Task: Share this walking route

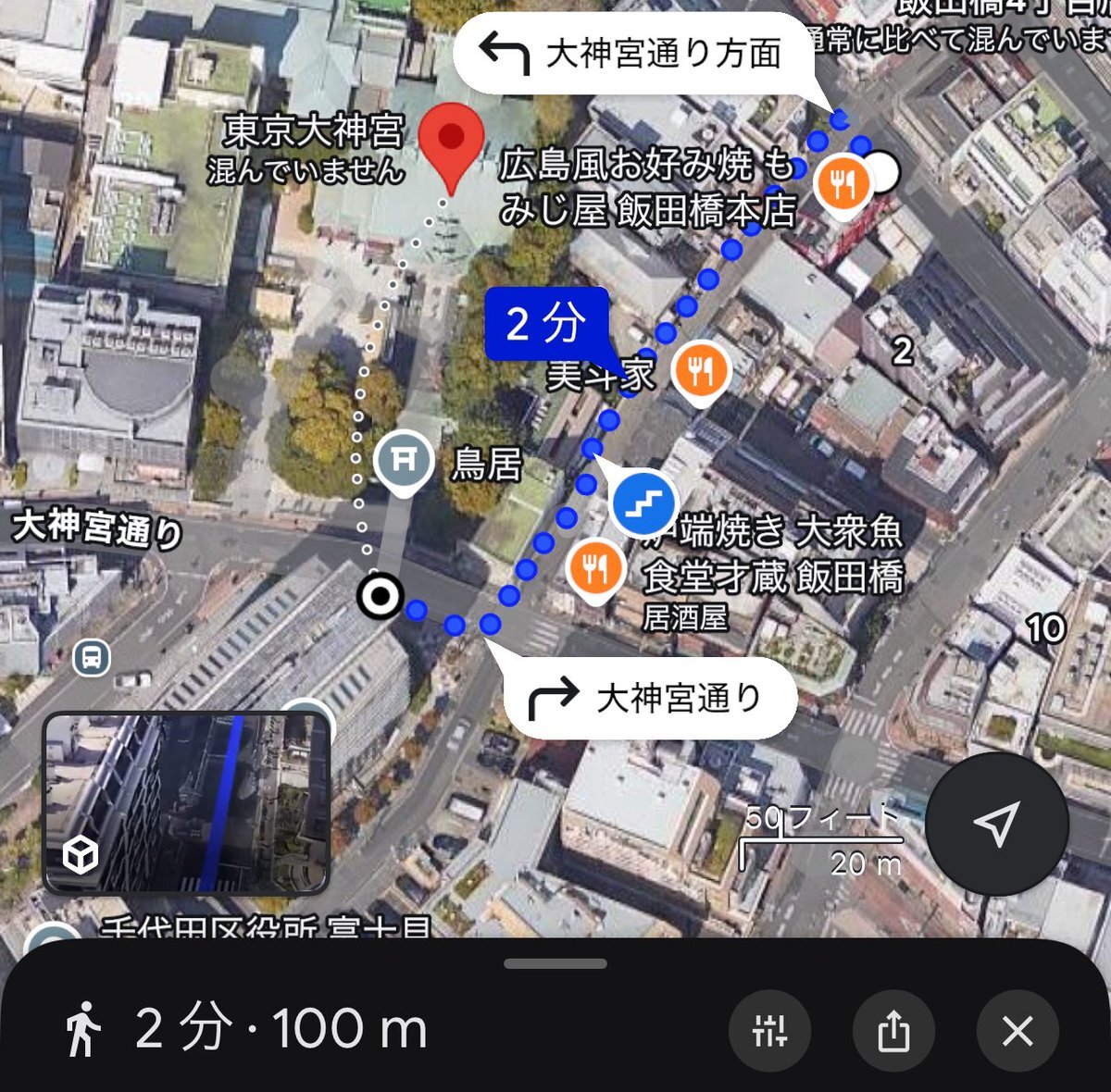Action: (x=893, y=1030)
